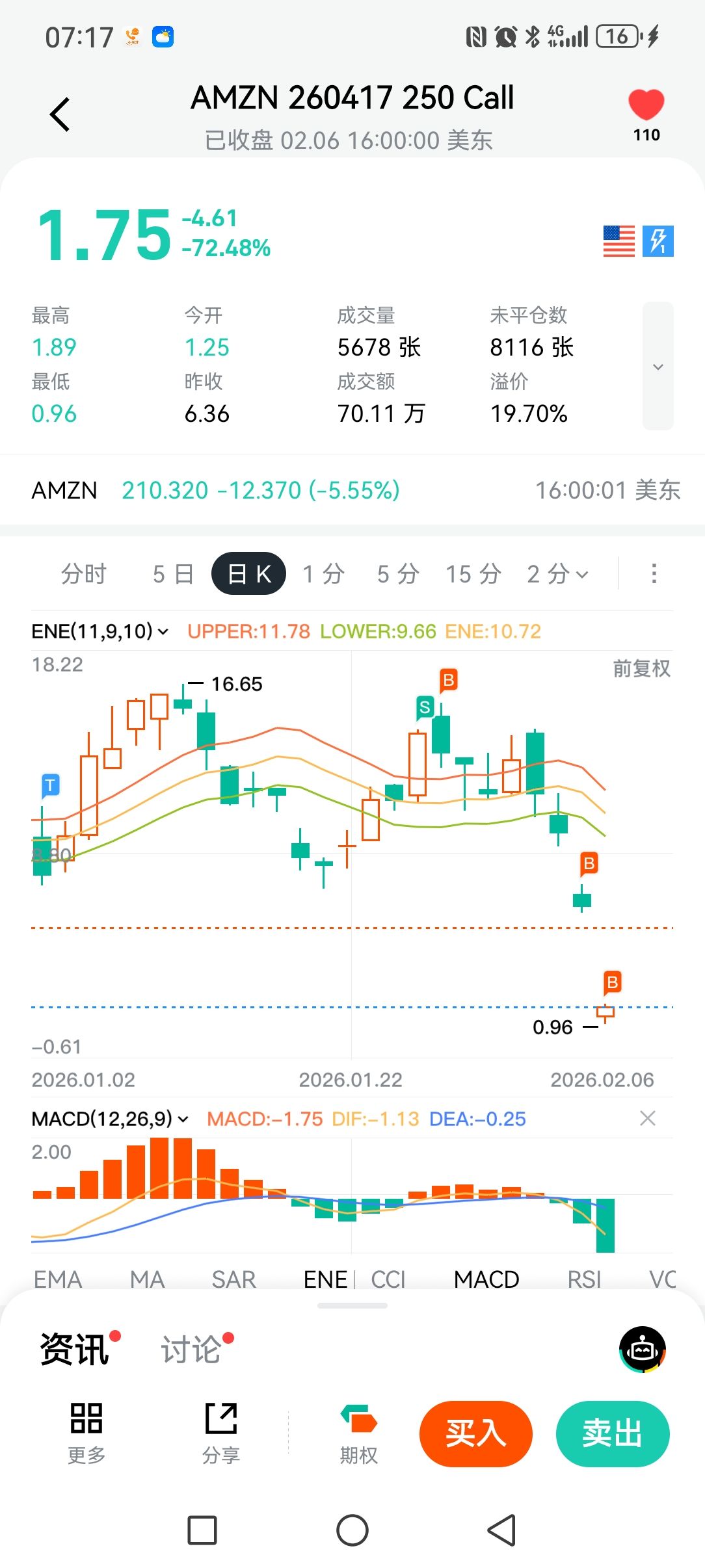Open the chart overflow menu
Screen dimensions: 705x1568
[654, 573]
